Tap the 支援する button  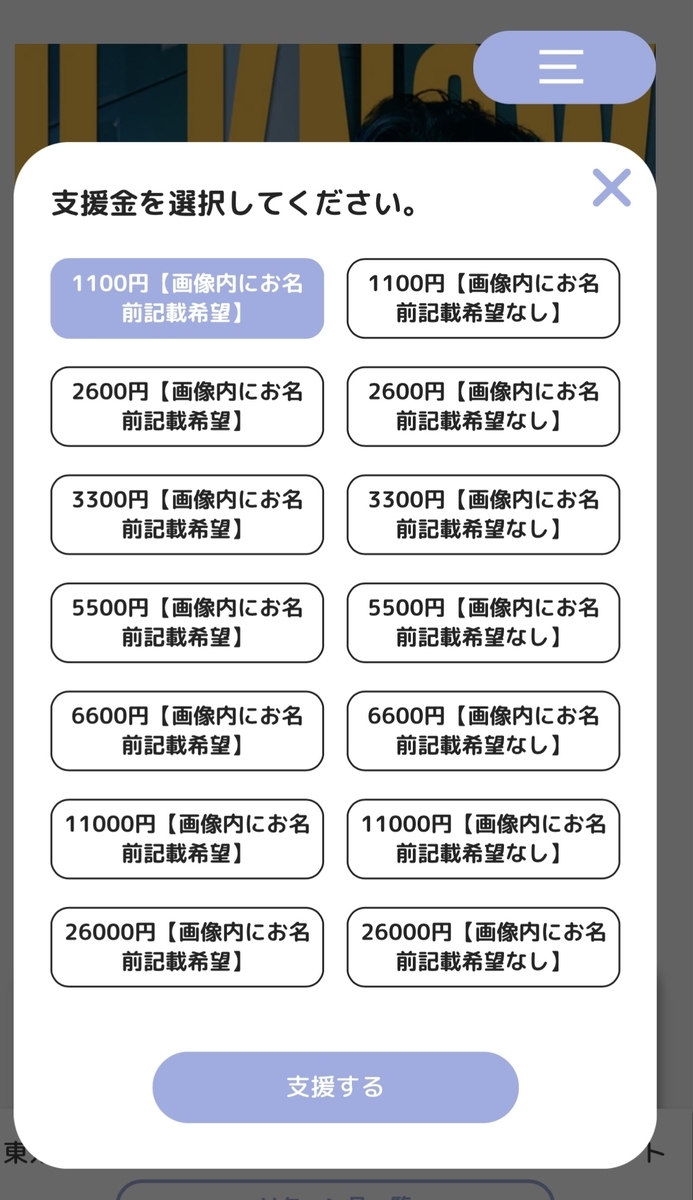coord(335,1087)
